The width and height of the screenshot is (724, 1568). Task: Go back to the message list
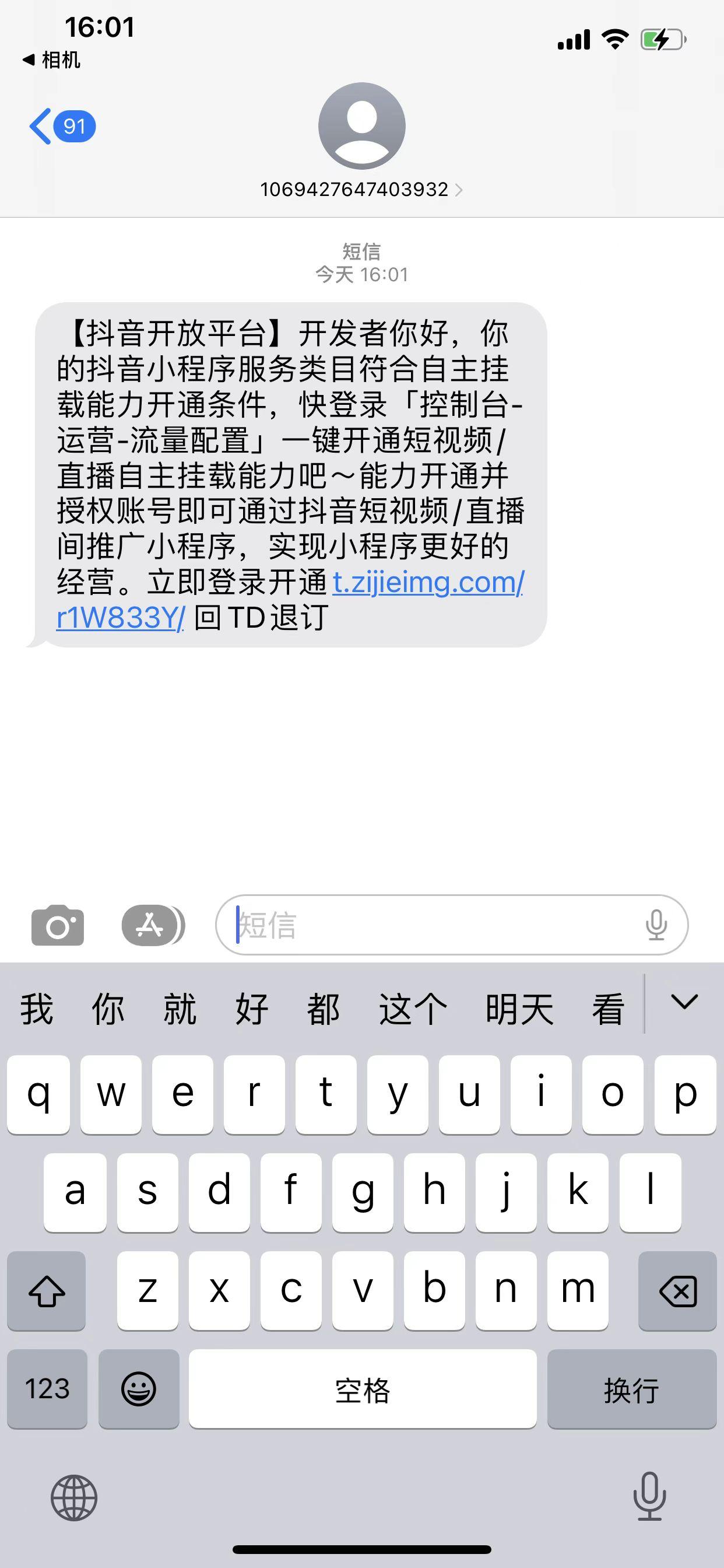point(62,127)
